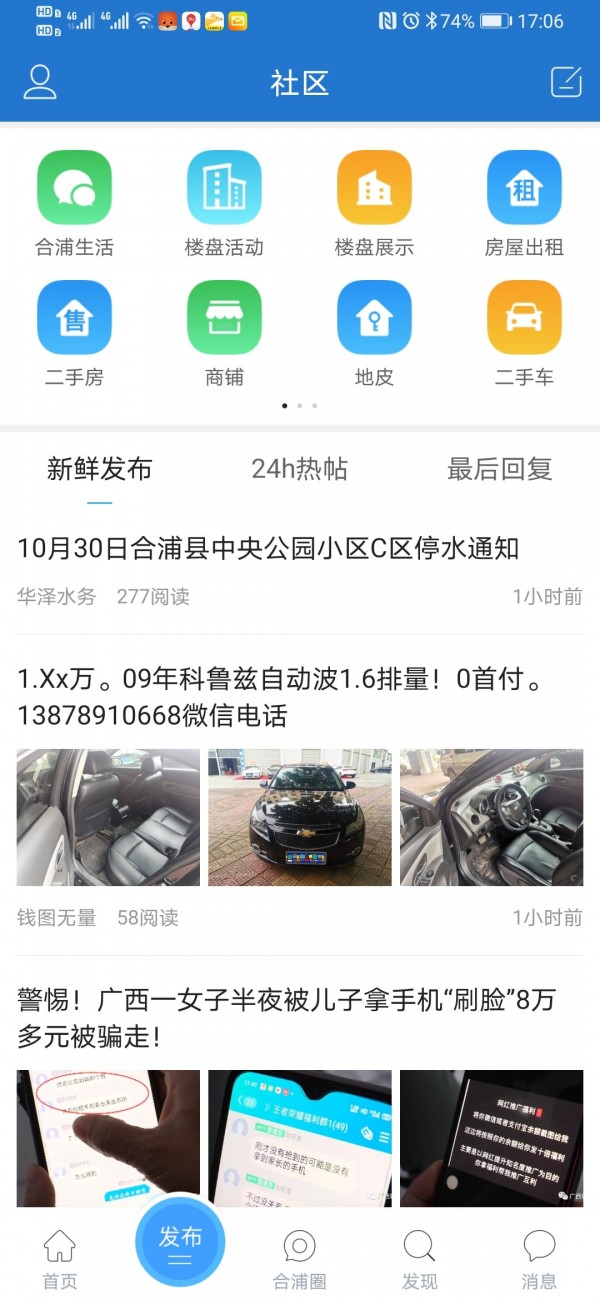
Task: Select the 新鲜发布 tab
Action: pyautogui.click(x=99, y=469)
